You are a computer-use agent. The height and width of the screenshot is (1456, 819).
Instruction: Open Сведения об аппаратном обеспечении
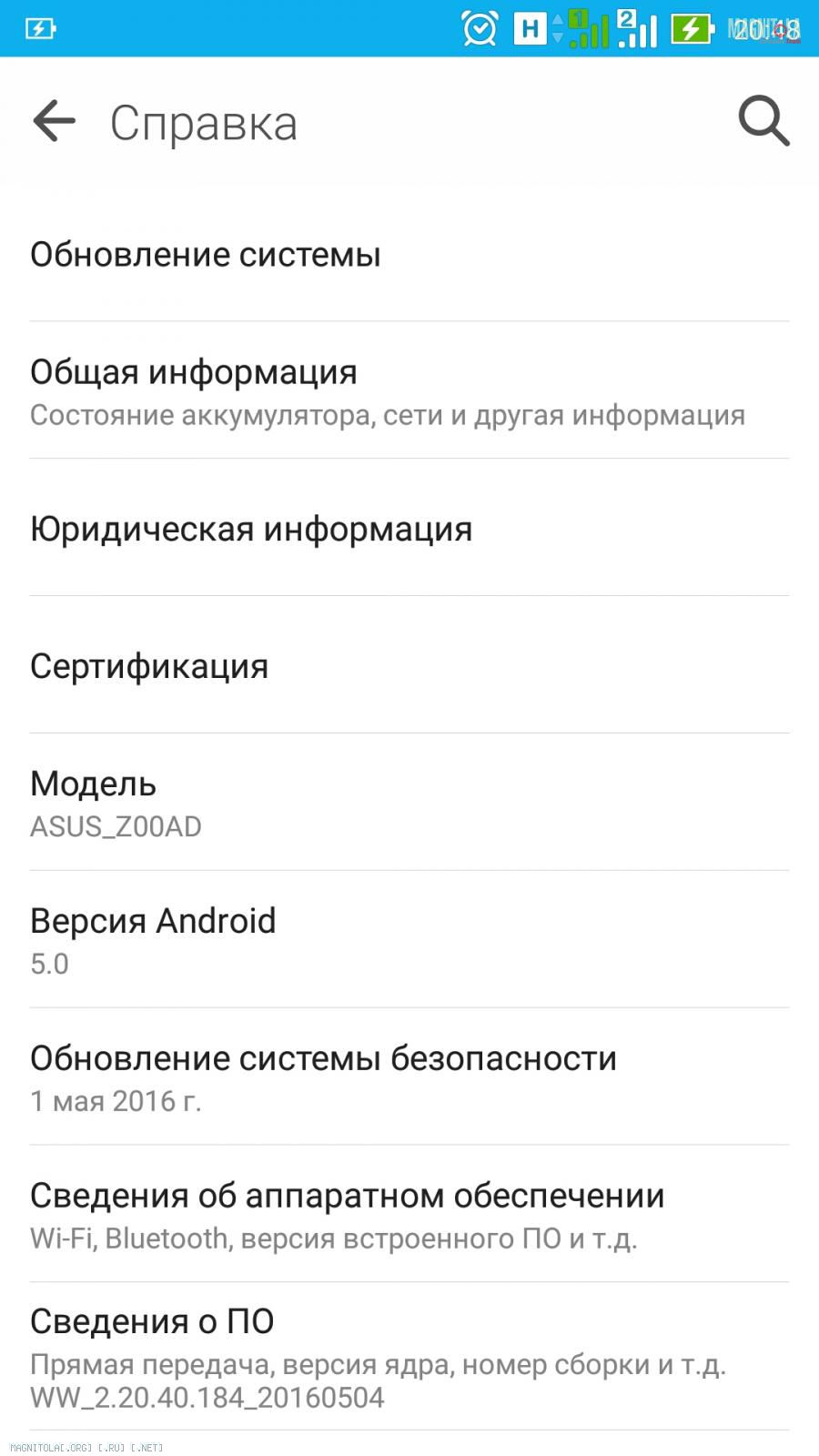(x=409, y=1215)
